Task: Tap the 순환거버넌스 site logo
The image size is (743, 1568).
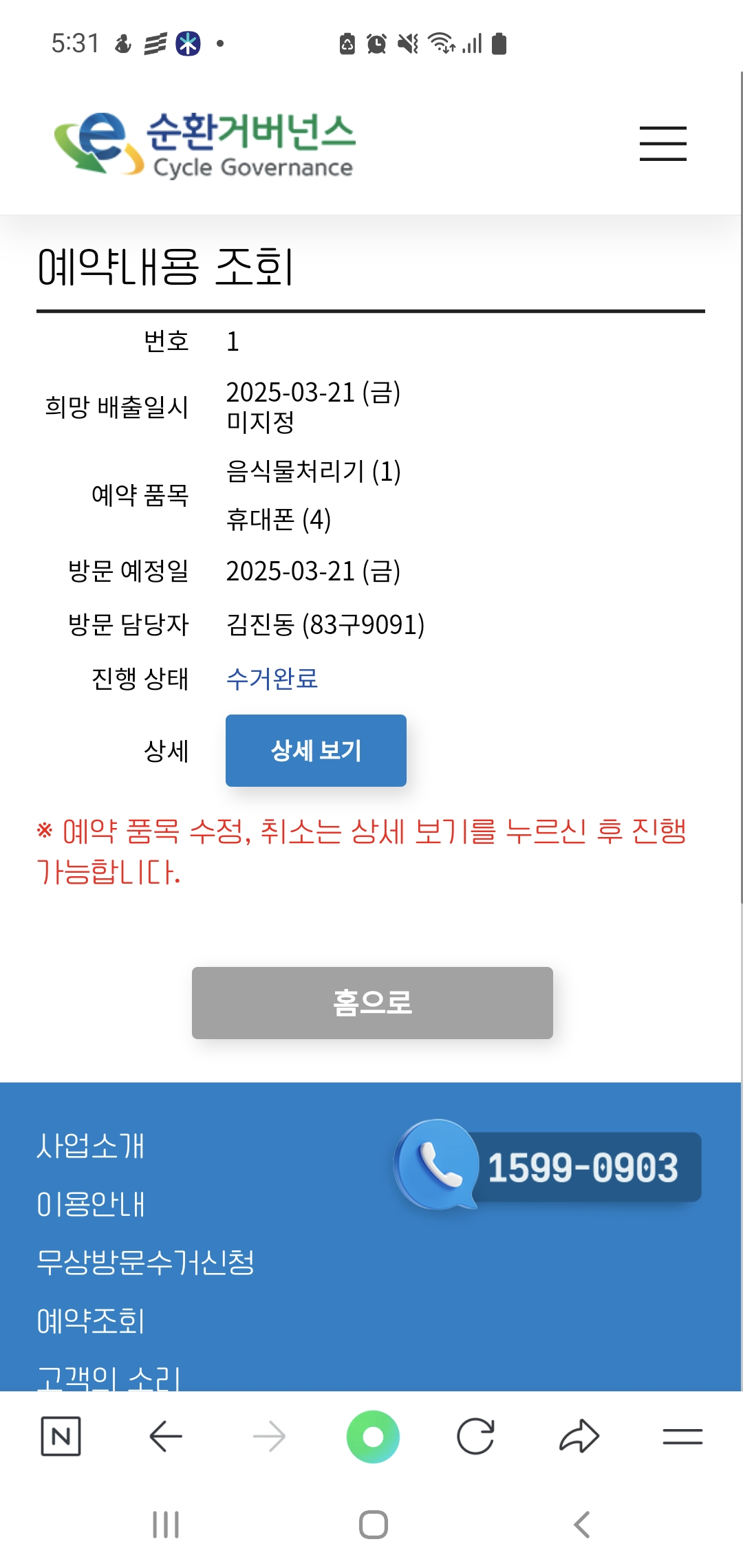Action: point(204,144)
